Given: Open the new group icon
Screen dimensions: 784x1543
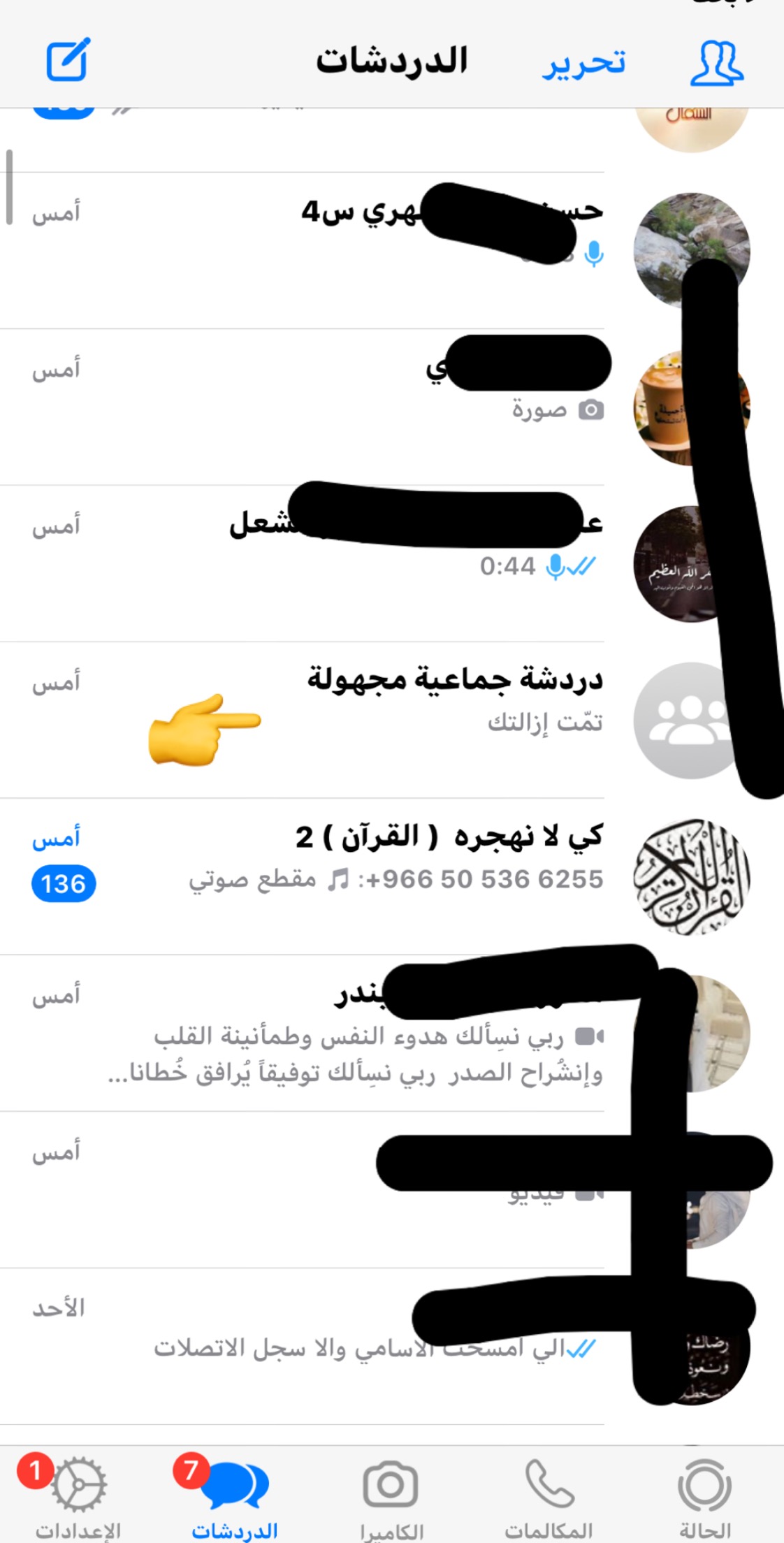Looking at the screenshot, I should coord(717,63).
